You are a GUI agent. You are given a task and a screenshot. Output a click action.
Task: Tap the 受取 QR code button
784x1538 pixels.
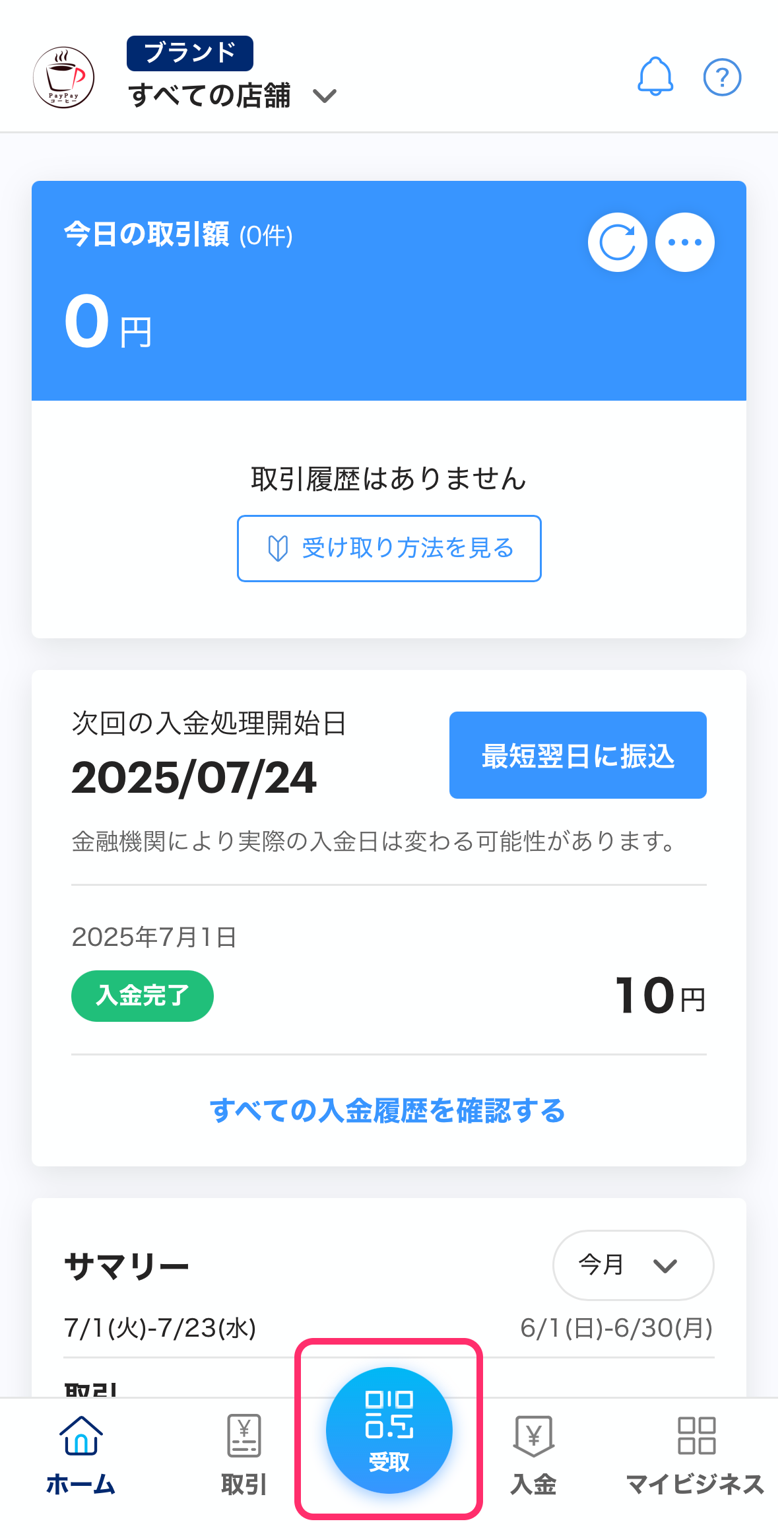[x=389, y=1430]
